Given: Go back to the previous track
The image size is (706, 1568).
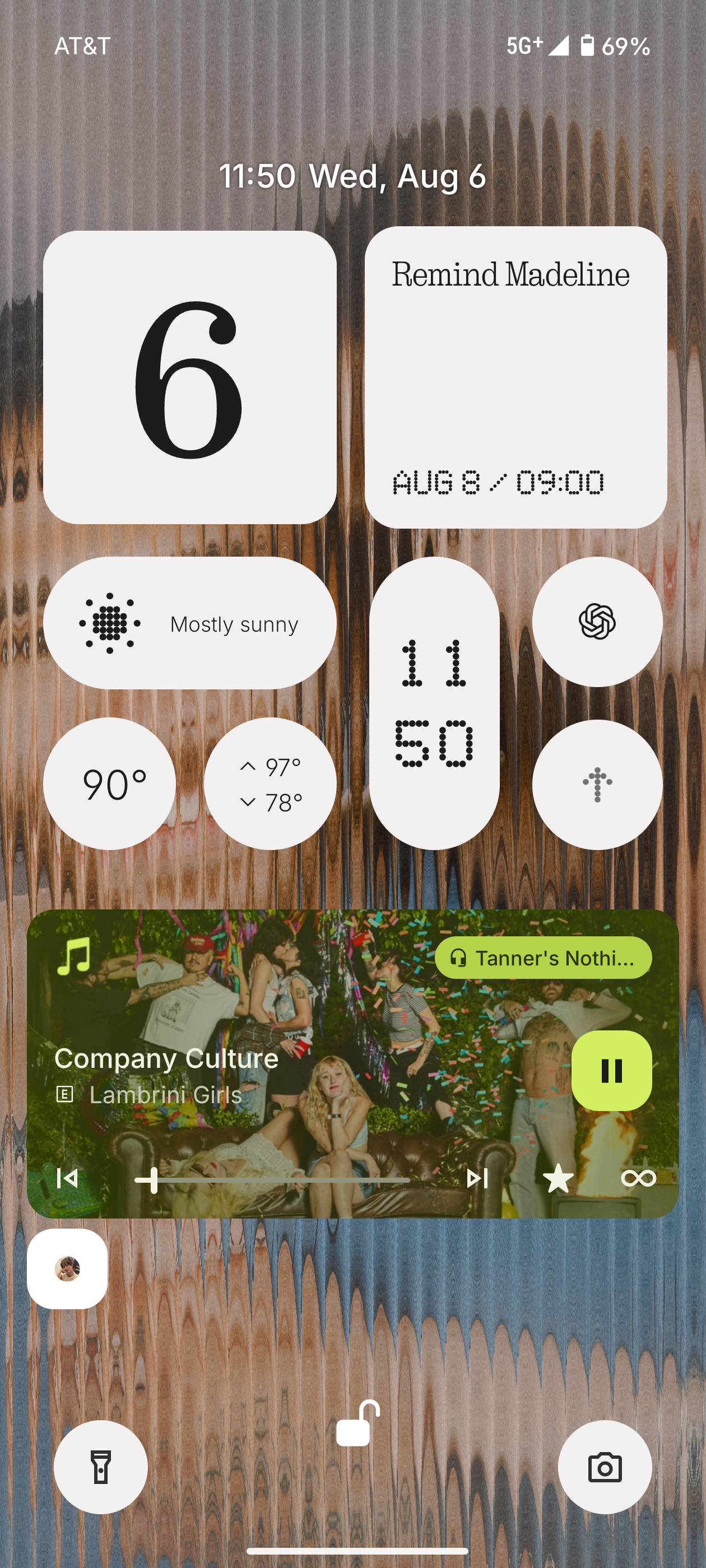Looking at the screenshot, I should click(x=67, y=1178).
